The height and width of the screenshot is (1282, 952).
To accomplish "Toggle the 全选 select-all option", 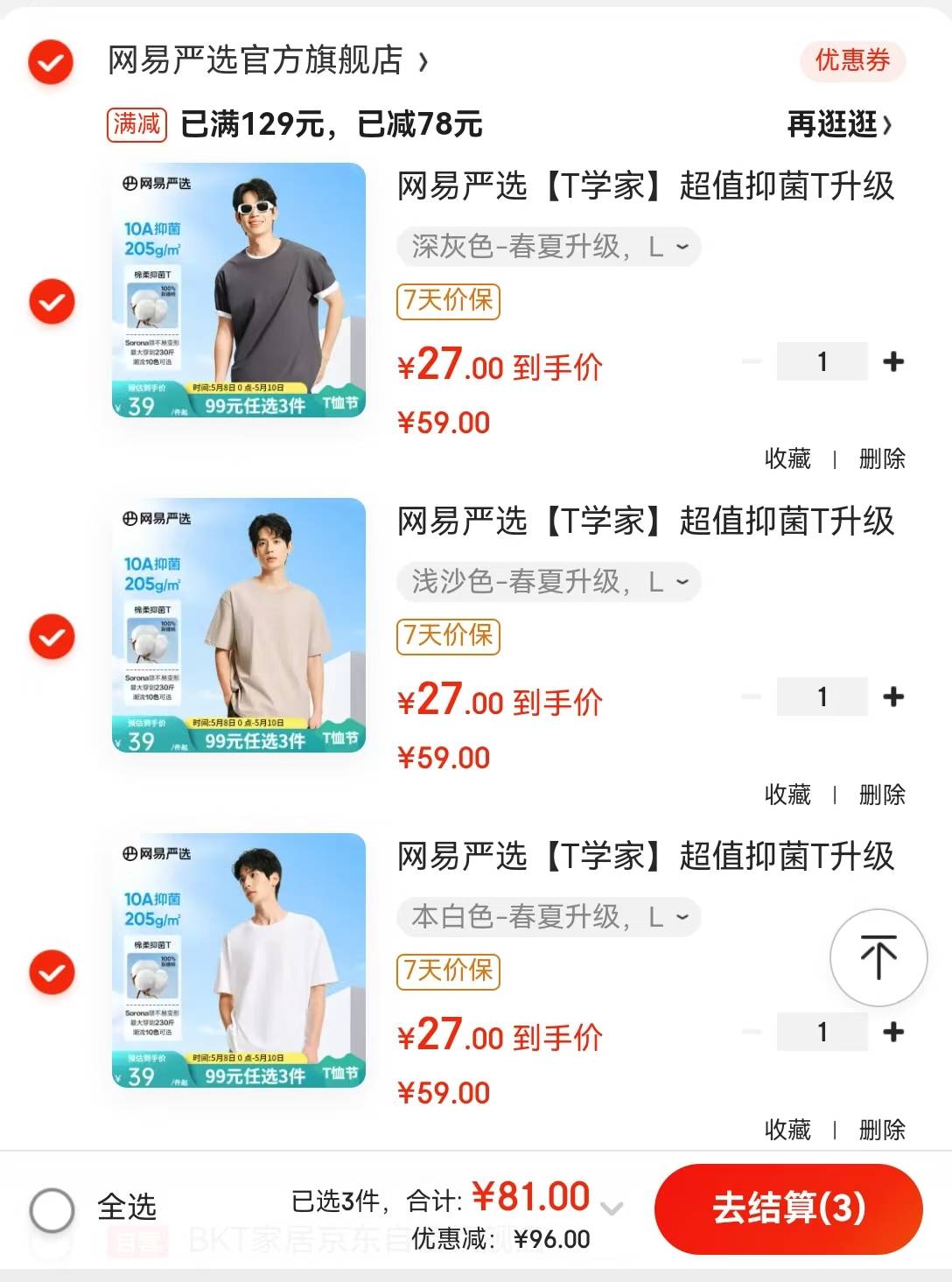I will [x=52, y=1209].
